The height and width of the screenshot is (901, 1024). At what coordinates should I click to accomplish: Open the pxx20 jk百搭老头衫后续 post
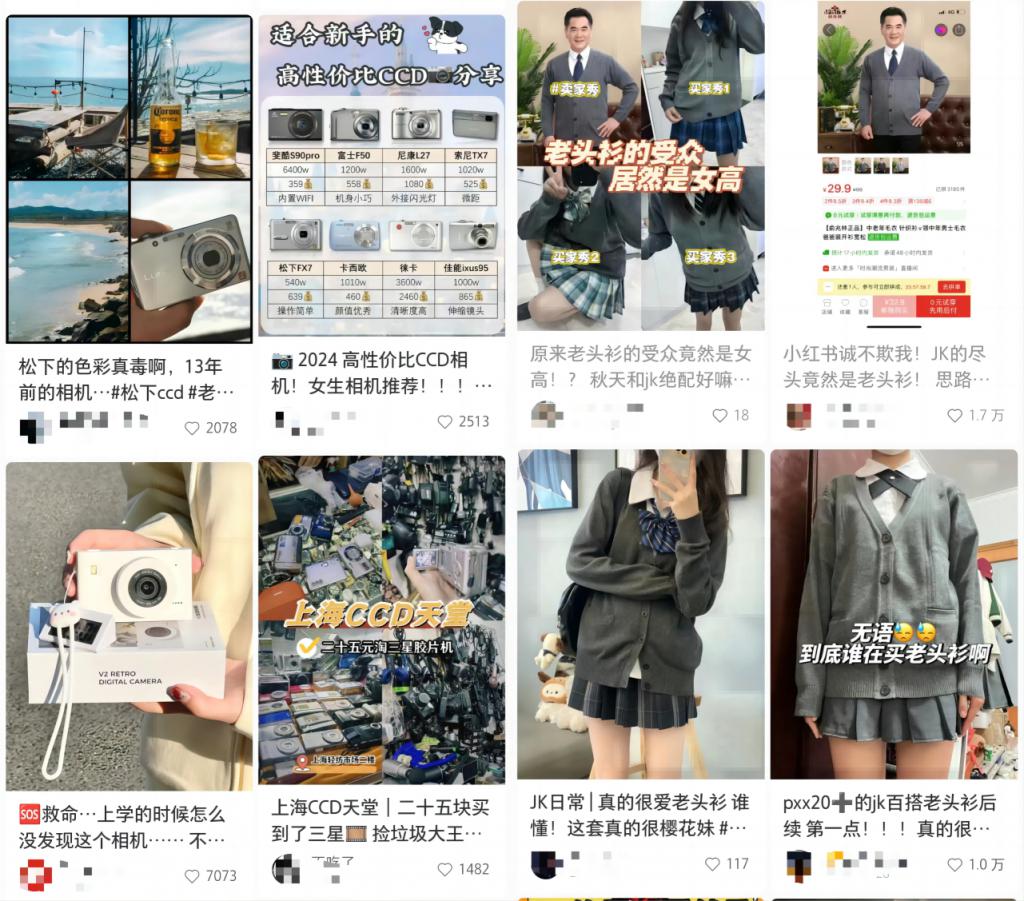(x=894, y=615)
